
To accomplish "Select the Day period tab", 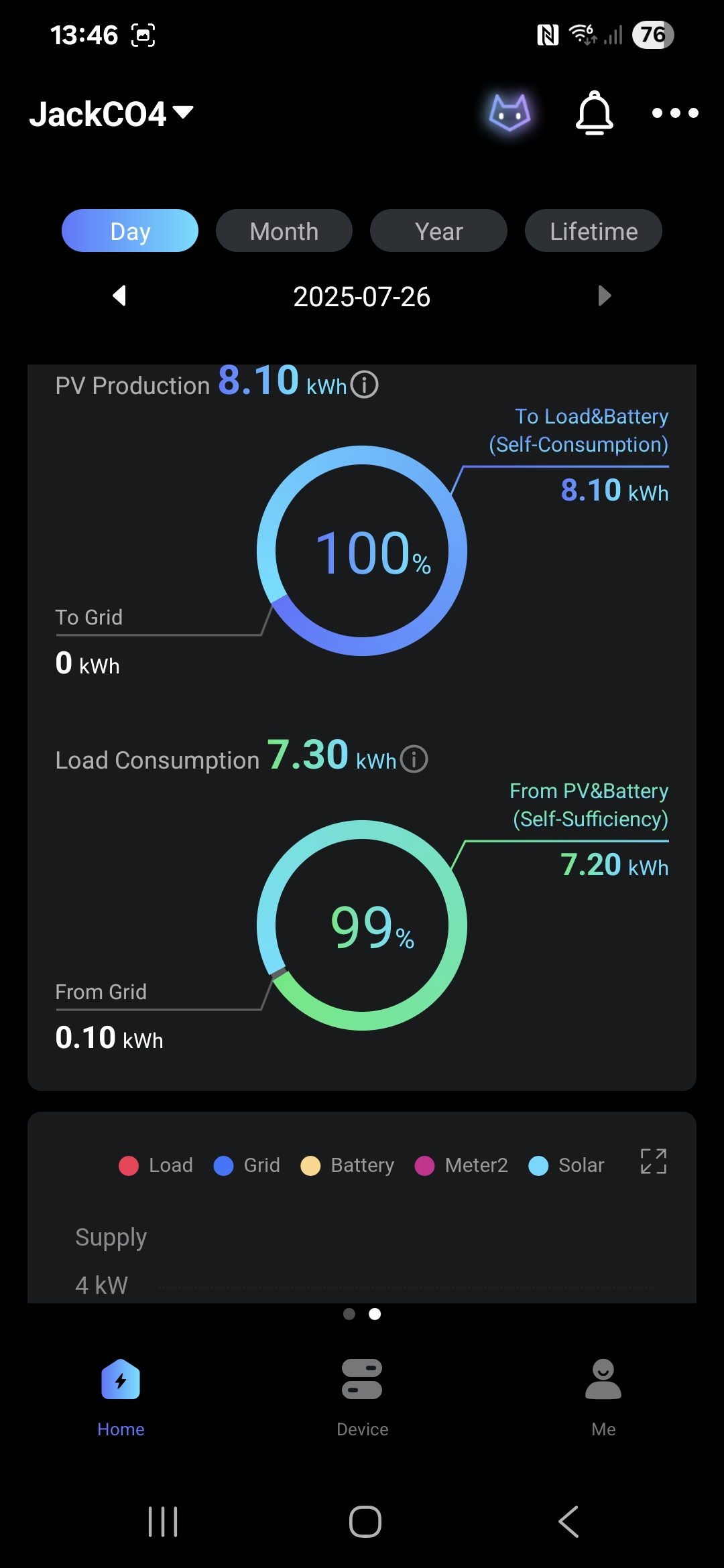I will coord(130,231).
